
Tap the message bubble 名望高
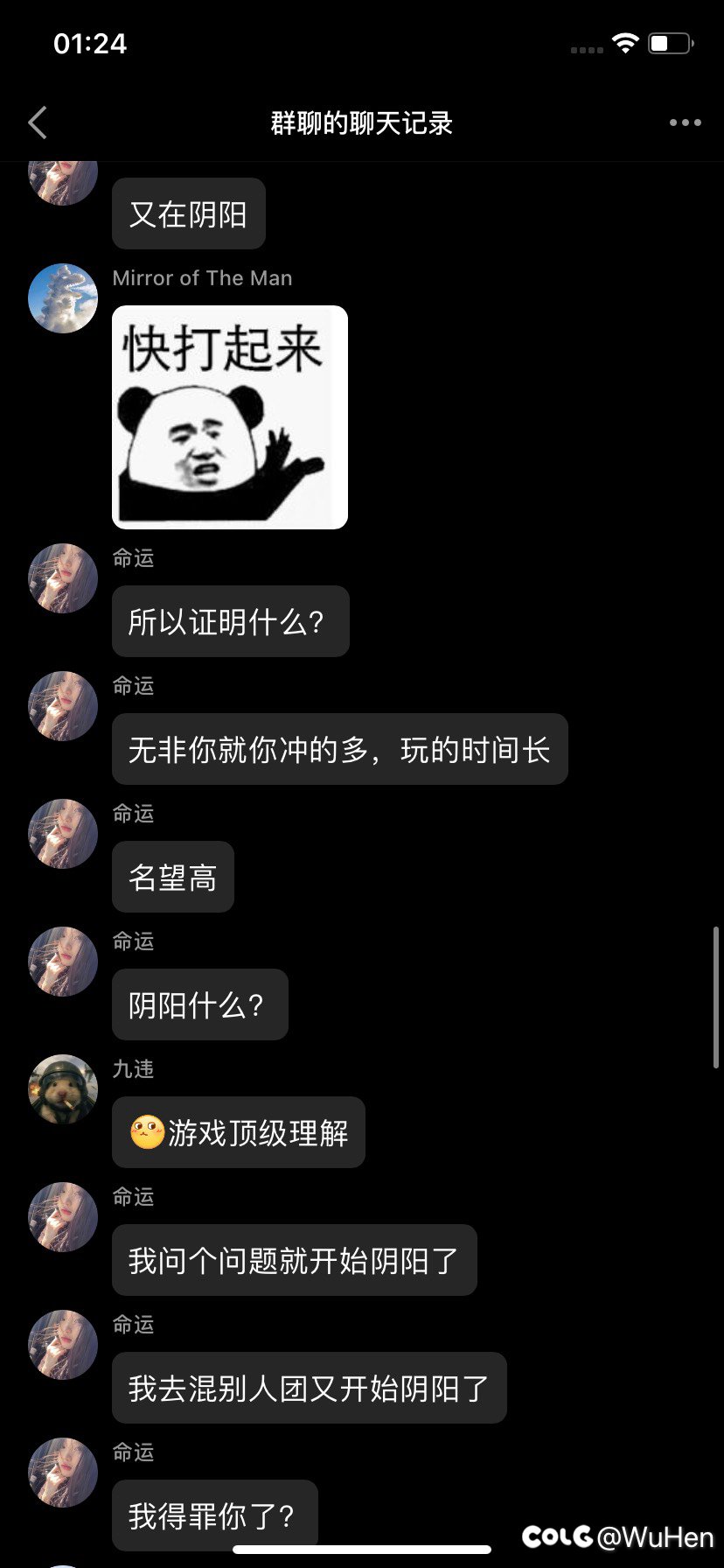coord(173,877)
